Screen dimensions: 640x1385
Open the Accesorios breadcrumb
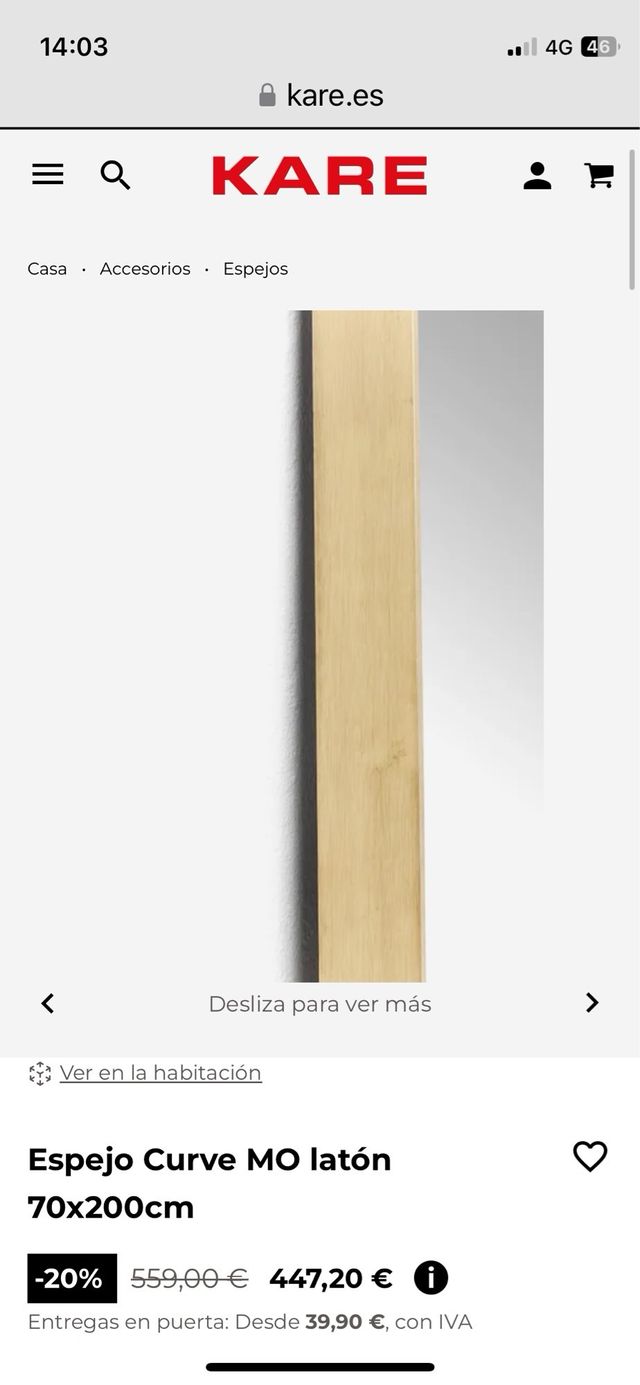coord(145,269)
